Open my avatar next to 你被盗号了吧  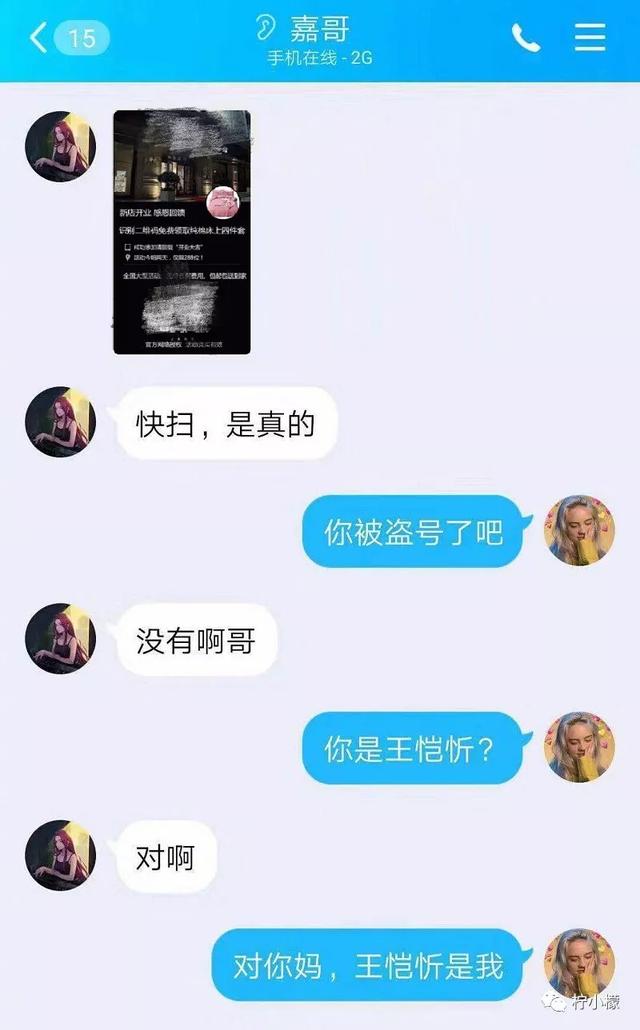[x=579, y=531]
